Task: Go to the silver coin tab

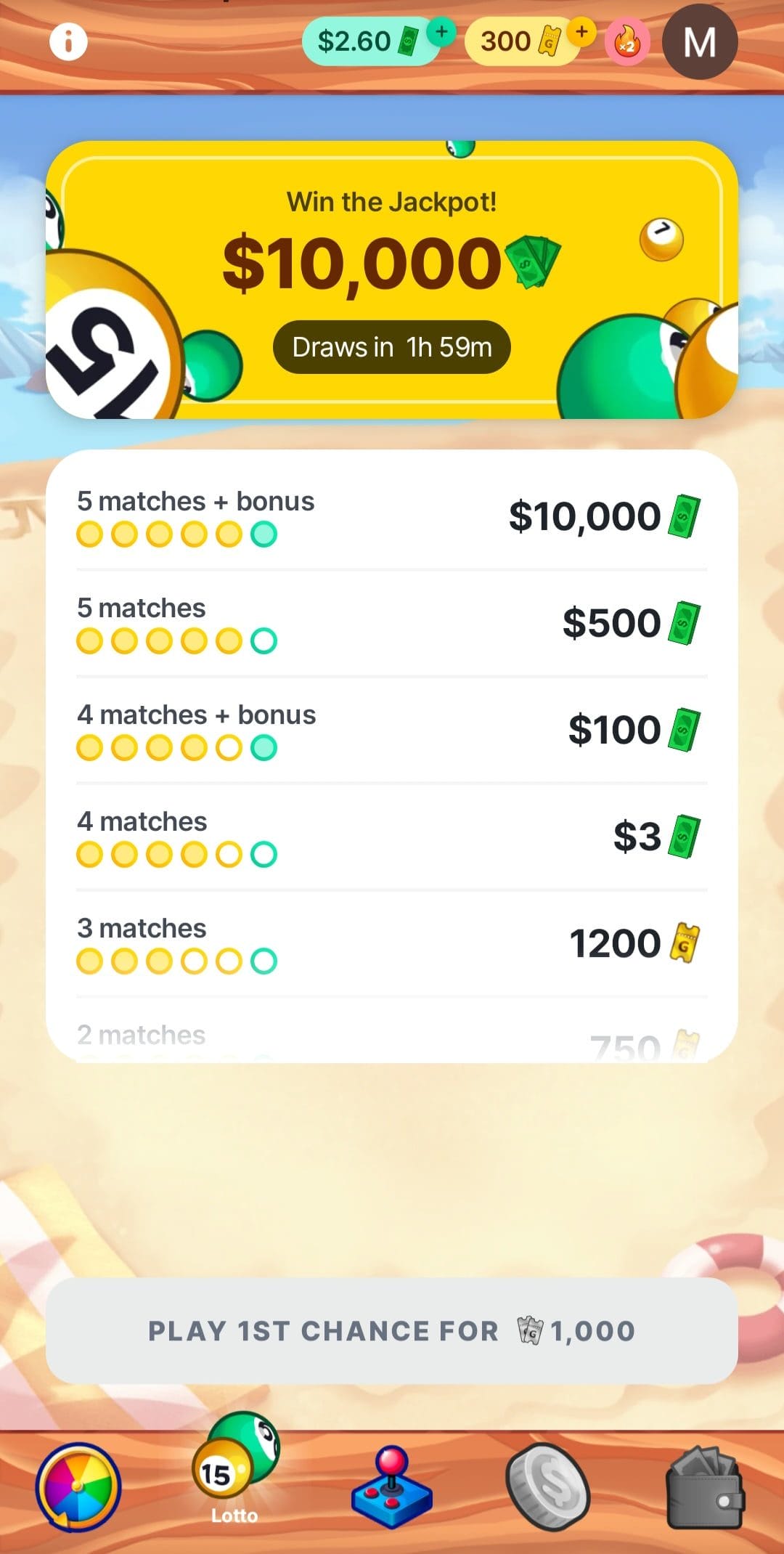Action: 548,1486
